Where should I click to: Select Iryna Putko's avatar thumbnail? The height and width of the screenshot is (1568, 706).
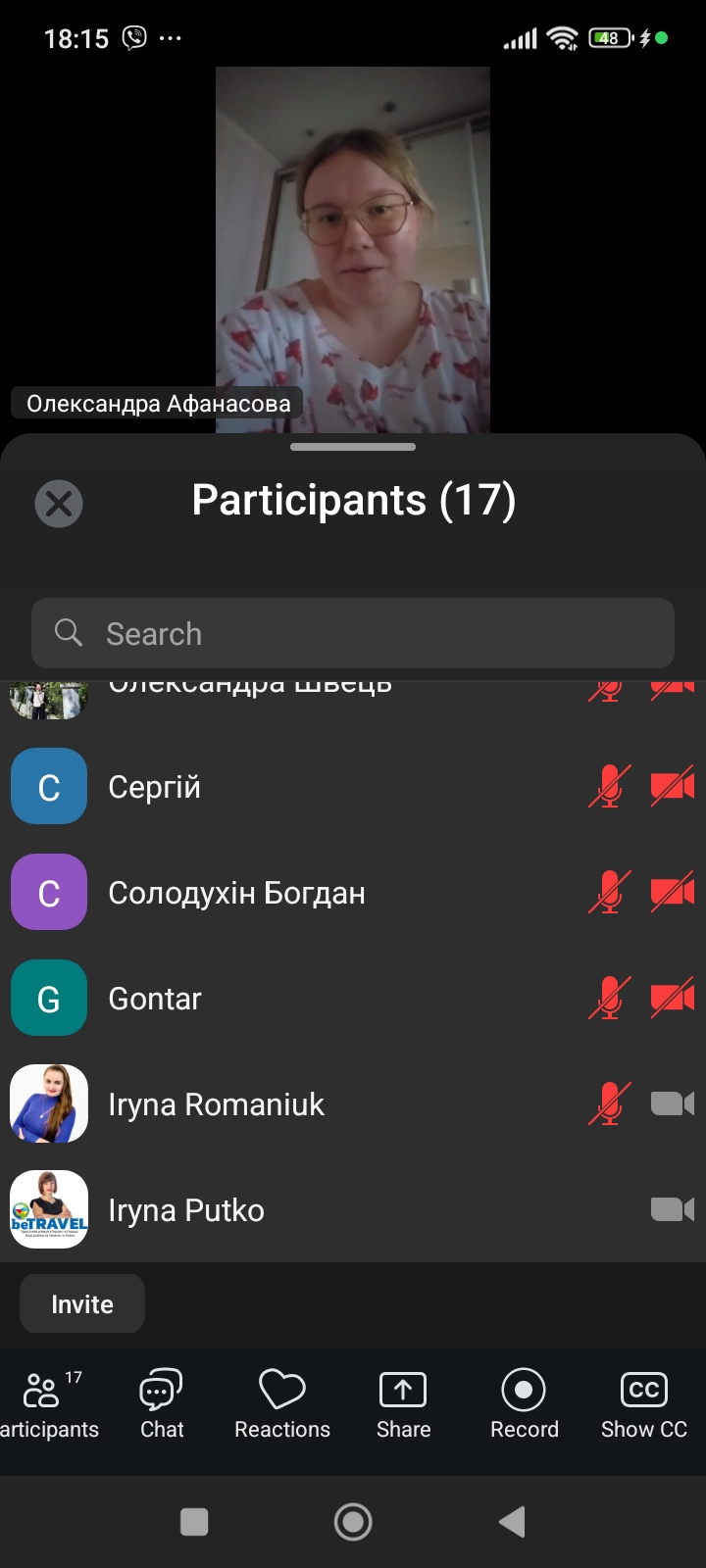pos(48,1209)
